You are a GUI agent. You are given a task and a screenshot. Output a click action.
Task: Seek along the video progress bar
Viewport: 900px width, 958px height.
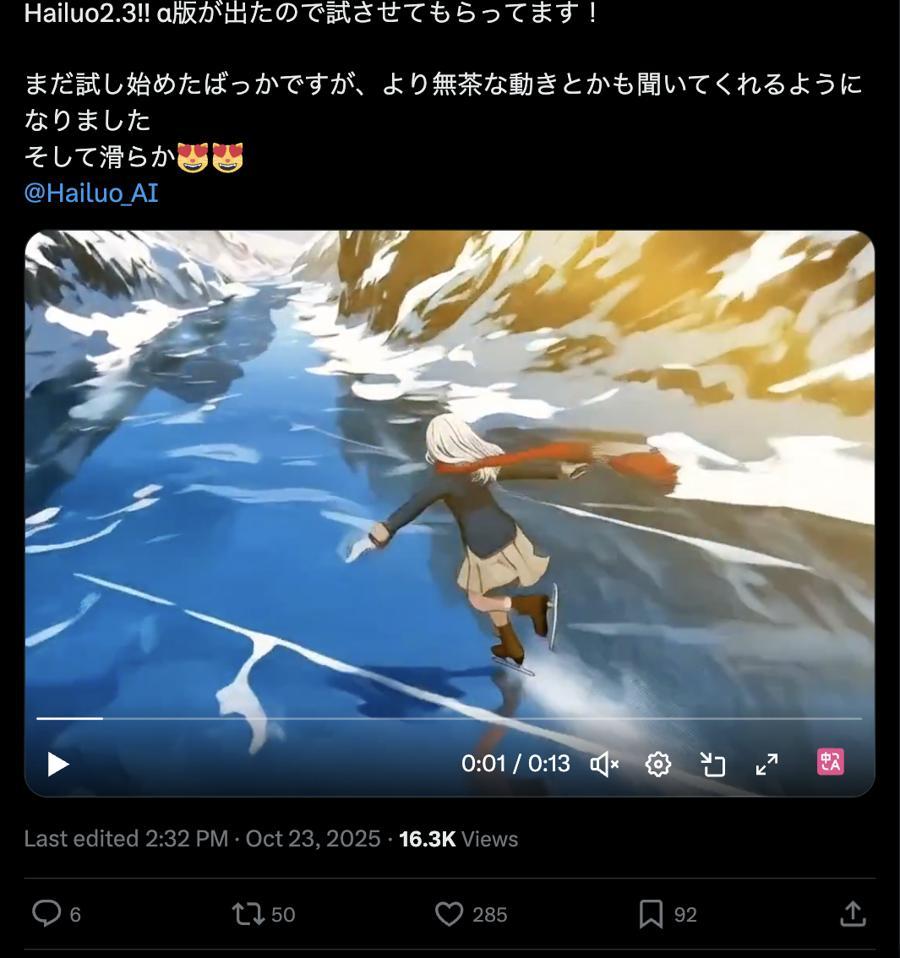[450, 718]
